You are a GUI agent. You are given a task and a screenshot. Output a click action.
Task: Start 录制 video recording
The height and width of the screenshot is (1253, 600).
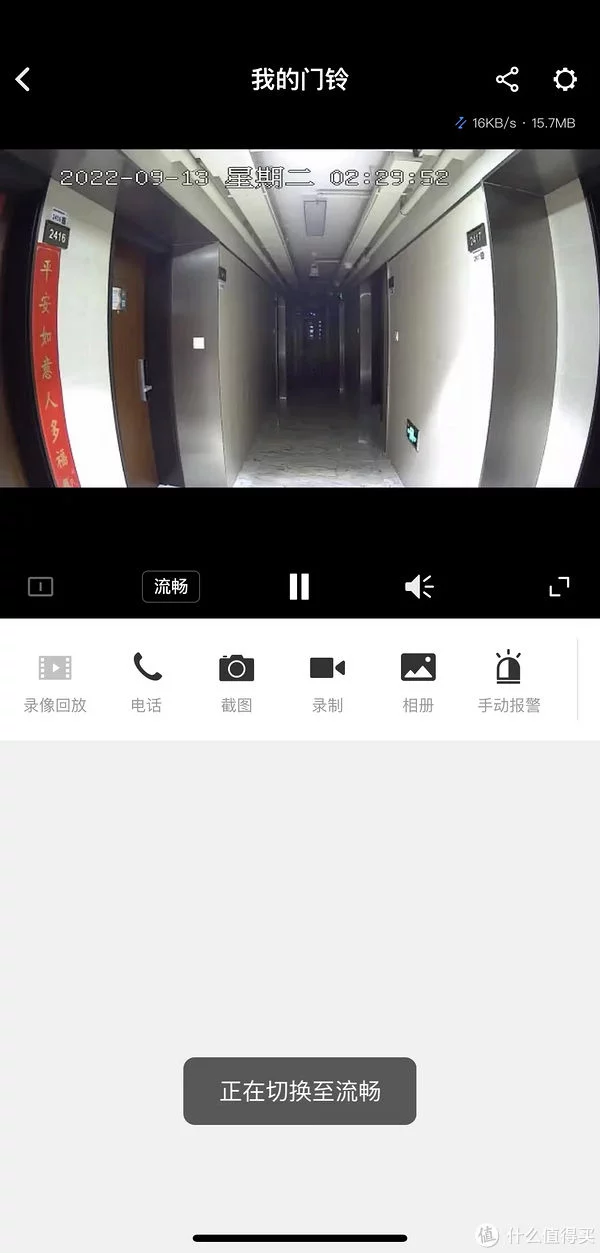pos(327,683)
